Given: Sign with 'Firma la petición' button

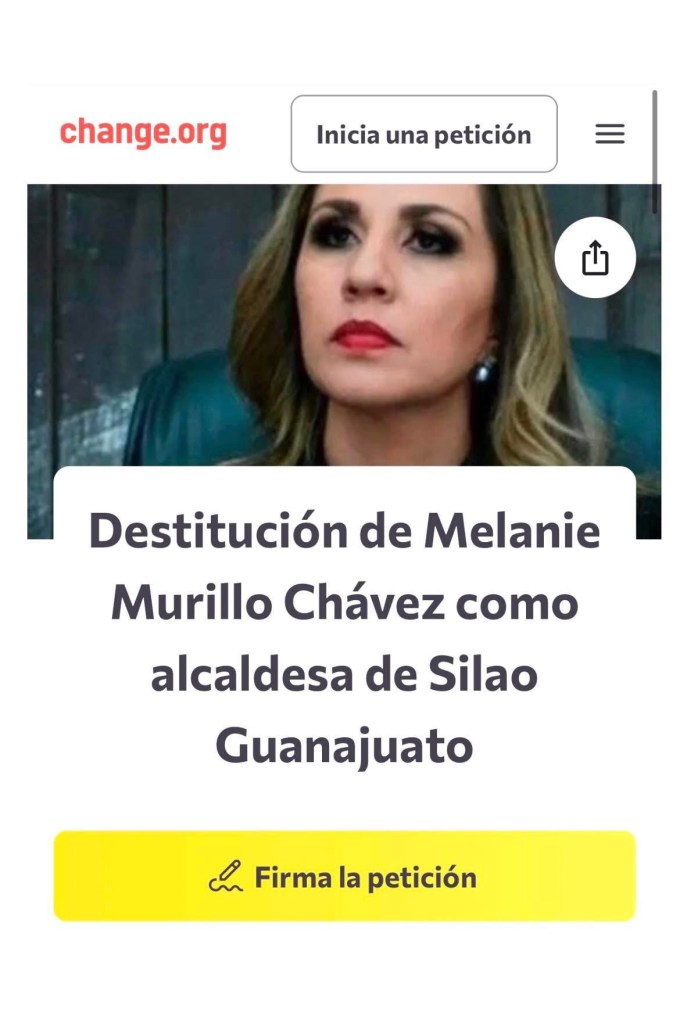Looking at the screenshot, I should [344, 877].
